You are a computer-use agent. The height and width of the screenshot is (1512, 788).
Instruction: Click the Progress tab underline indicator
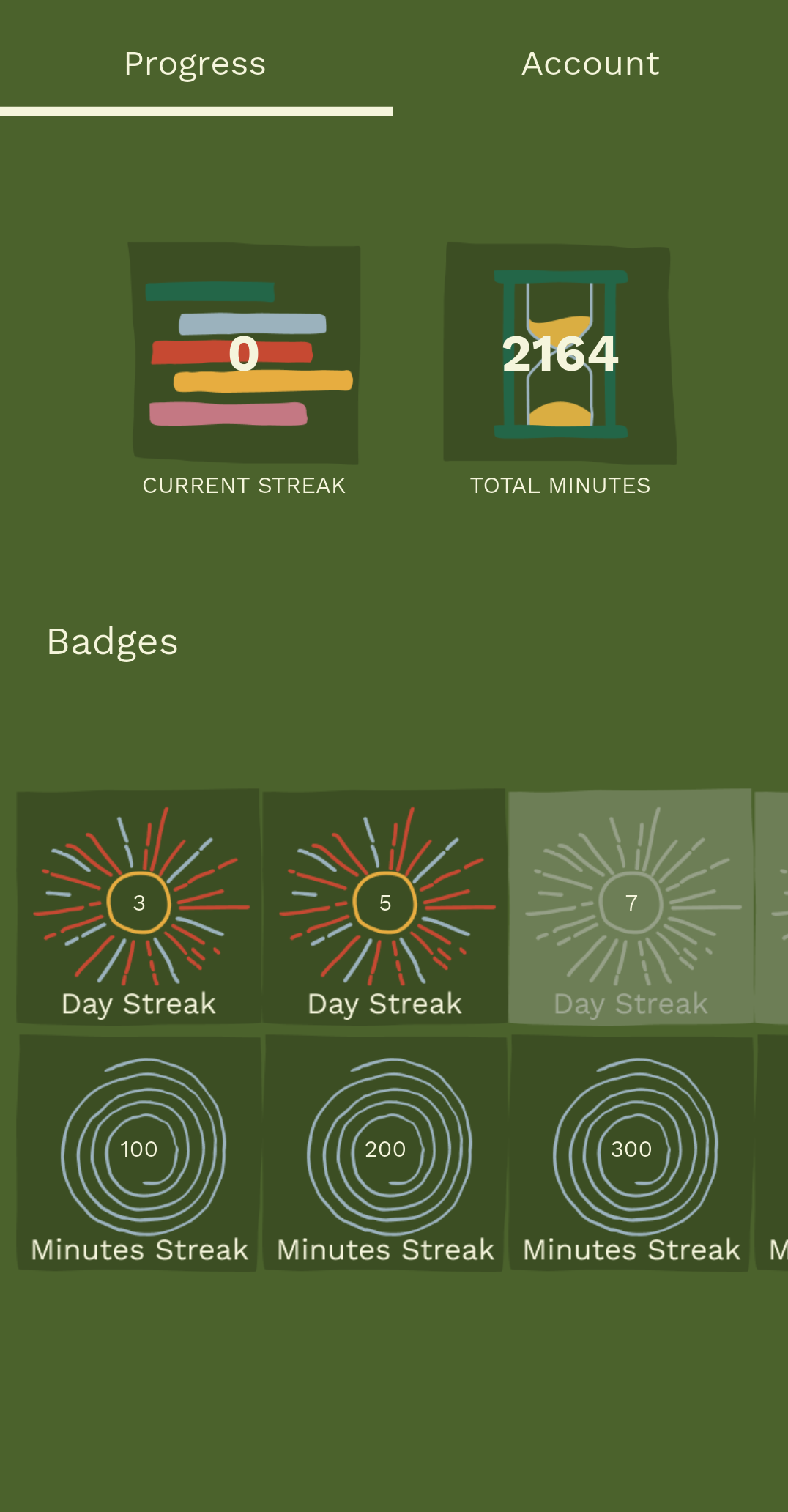point(196,111)
